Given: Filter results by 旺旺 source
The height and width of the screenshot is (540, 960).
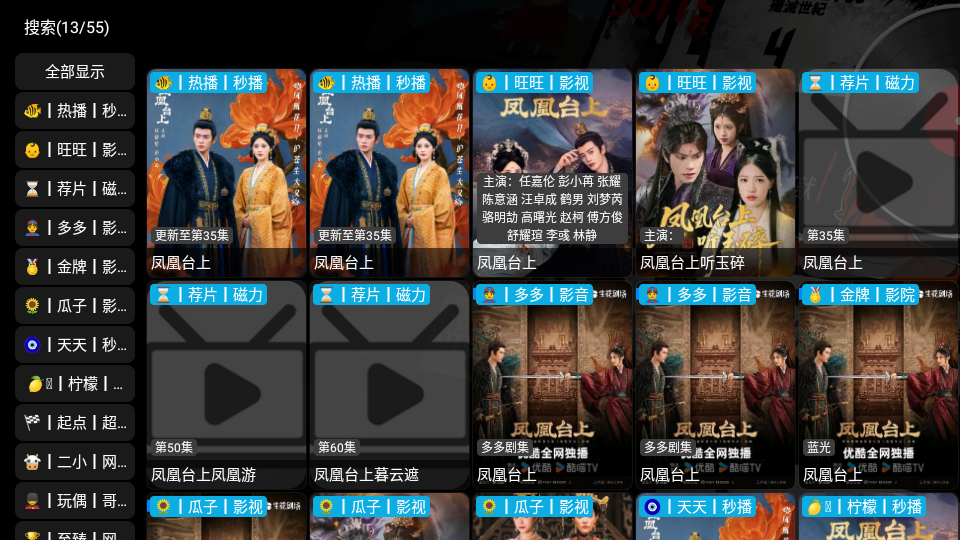Looking at the screenshot, I should 75,150.
